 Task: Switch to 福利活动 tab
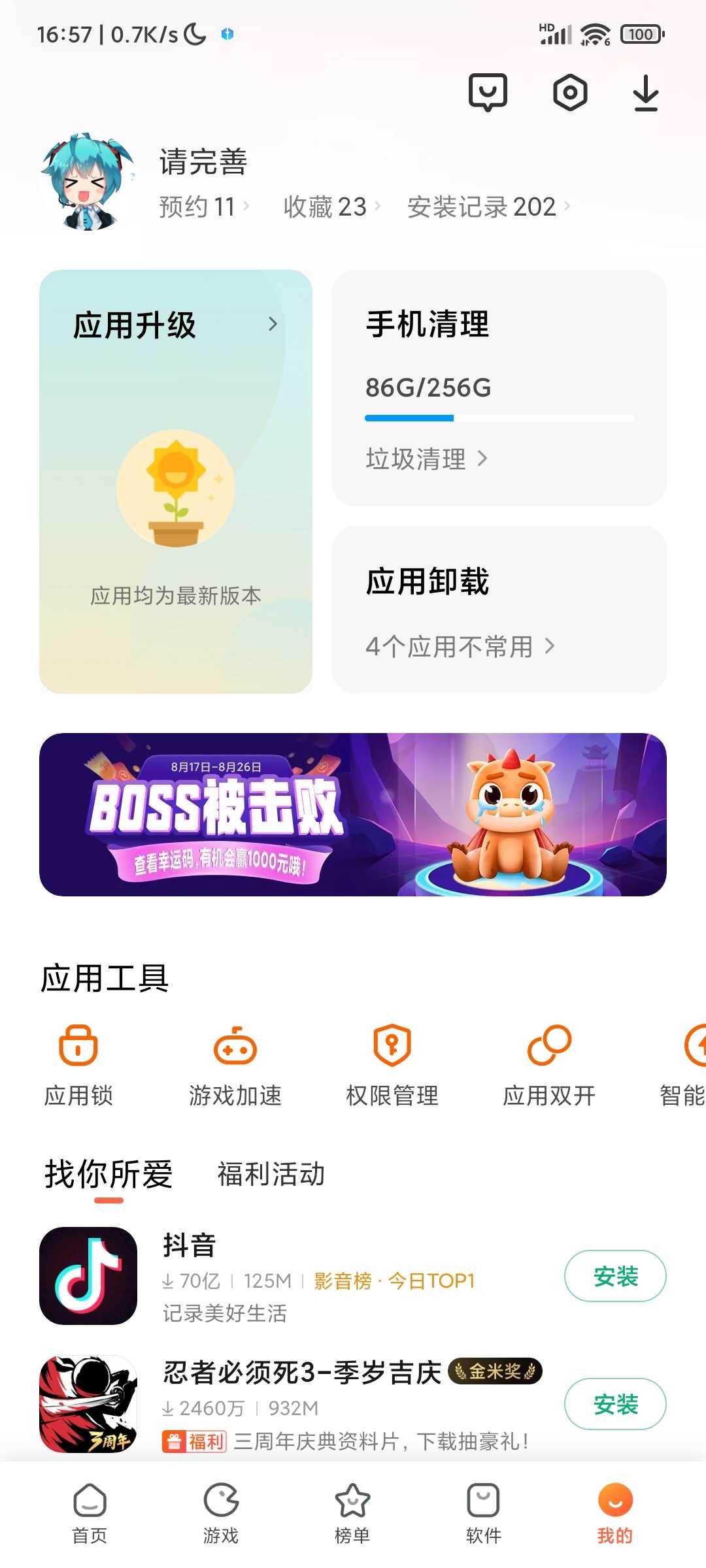pos(271,1174)
